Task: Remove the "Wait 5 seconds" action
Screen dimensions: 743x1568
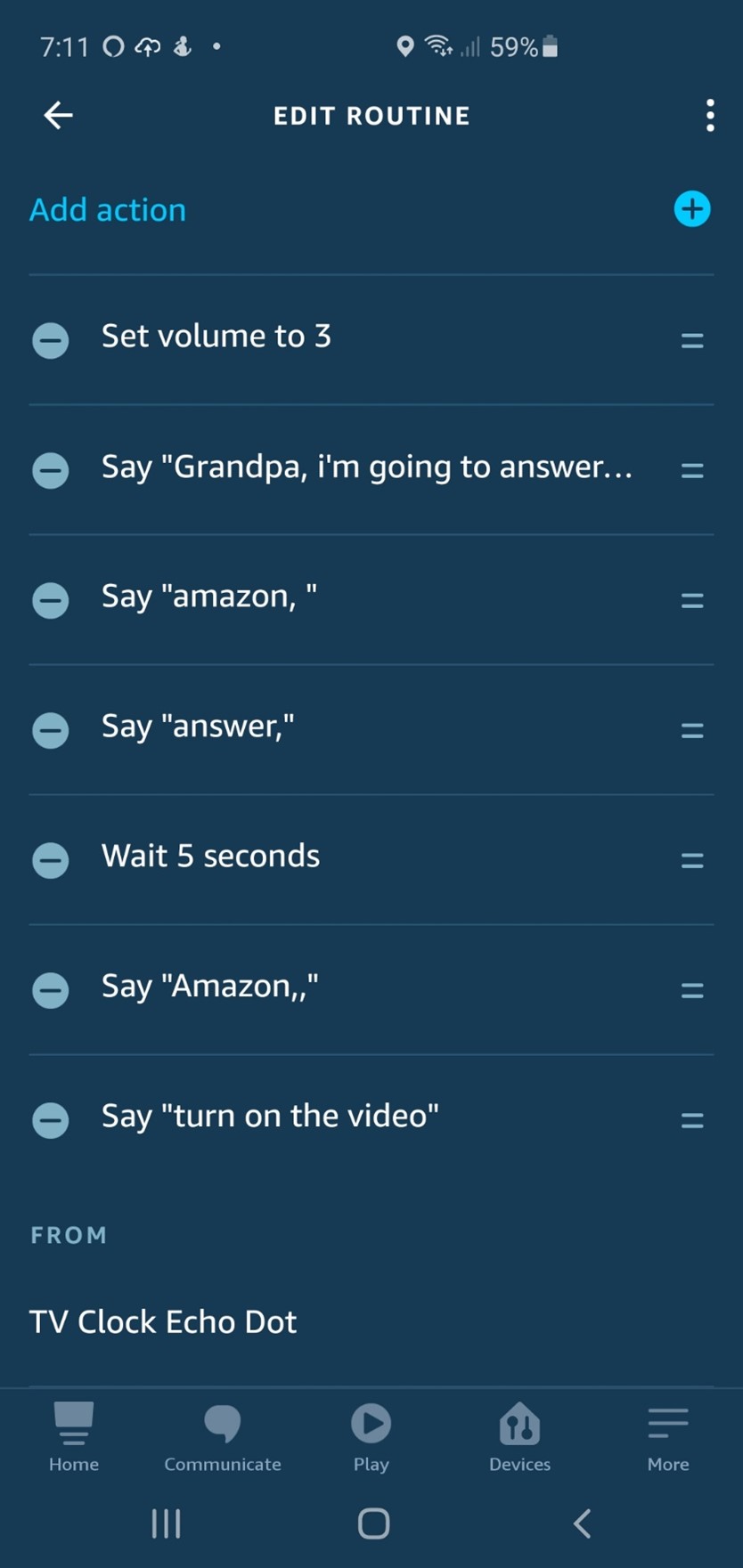Action: point(51,860)
